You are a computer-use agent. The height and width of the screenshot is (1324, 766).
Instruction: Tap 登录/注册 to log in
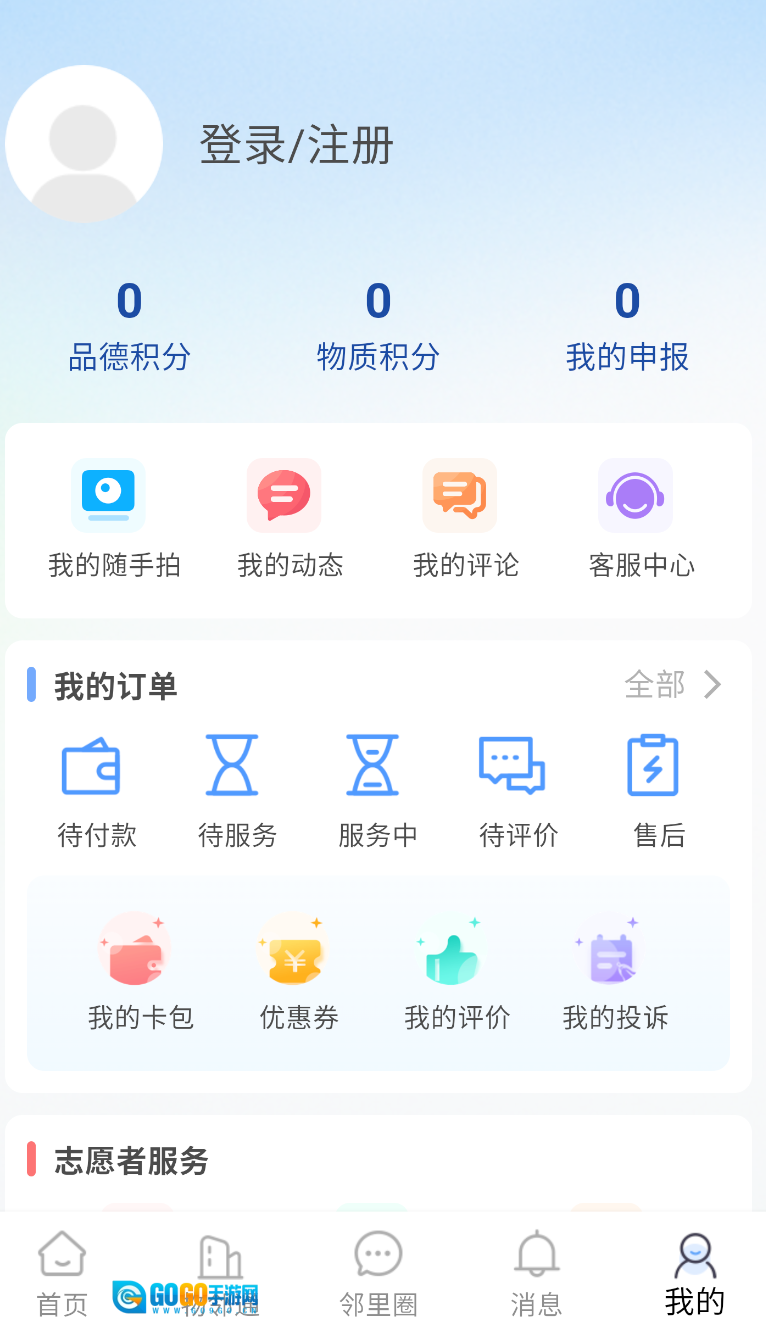click(x=297, y=144)
